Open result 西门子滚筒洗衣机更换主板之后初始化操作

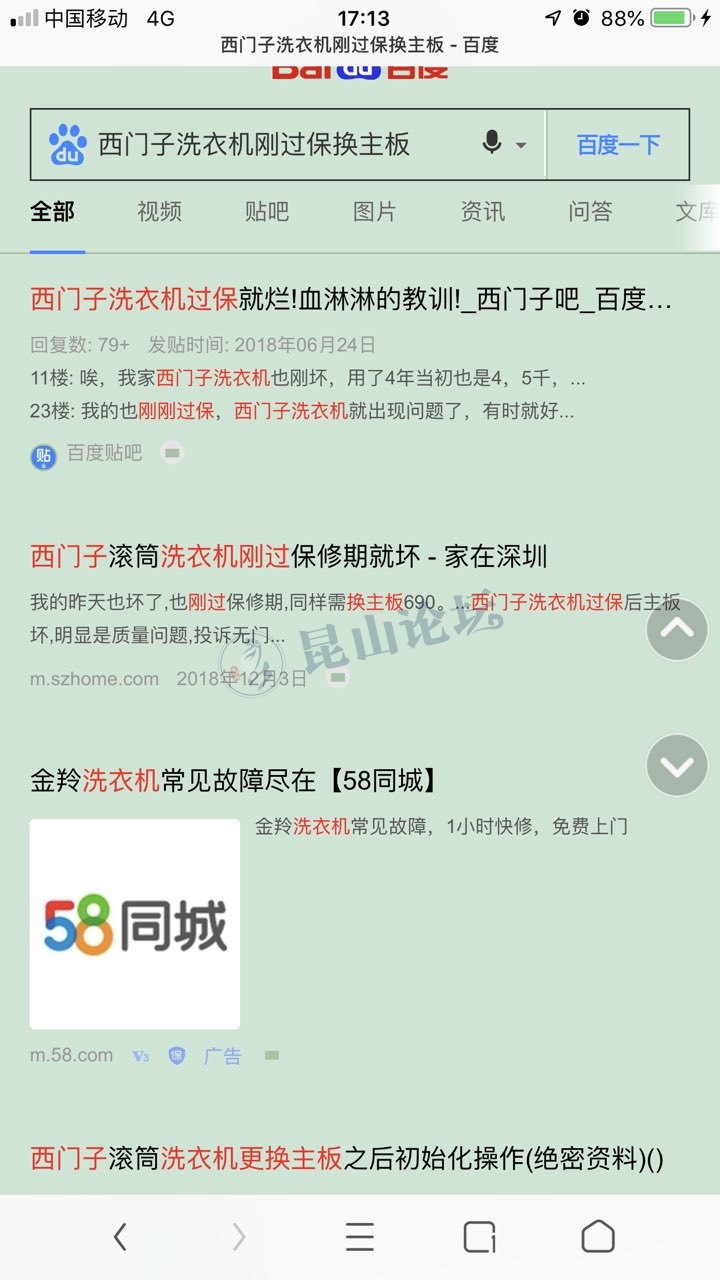pos(346,1159)
